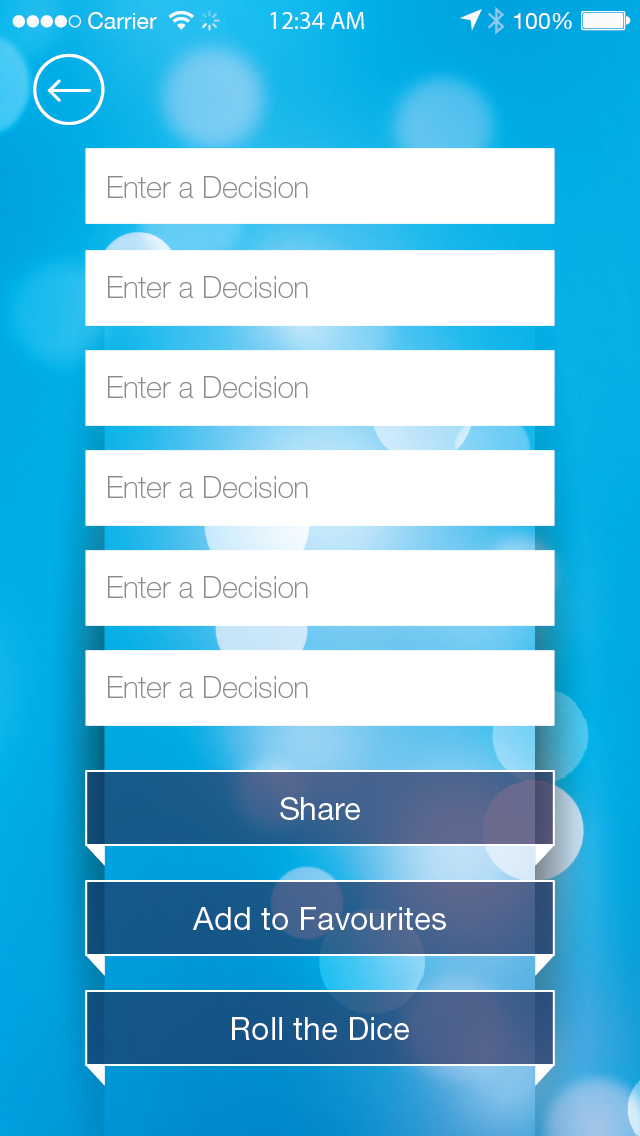Select the second Enter a Decision field

[320, 288]
